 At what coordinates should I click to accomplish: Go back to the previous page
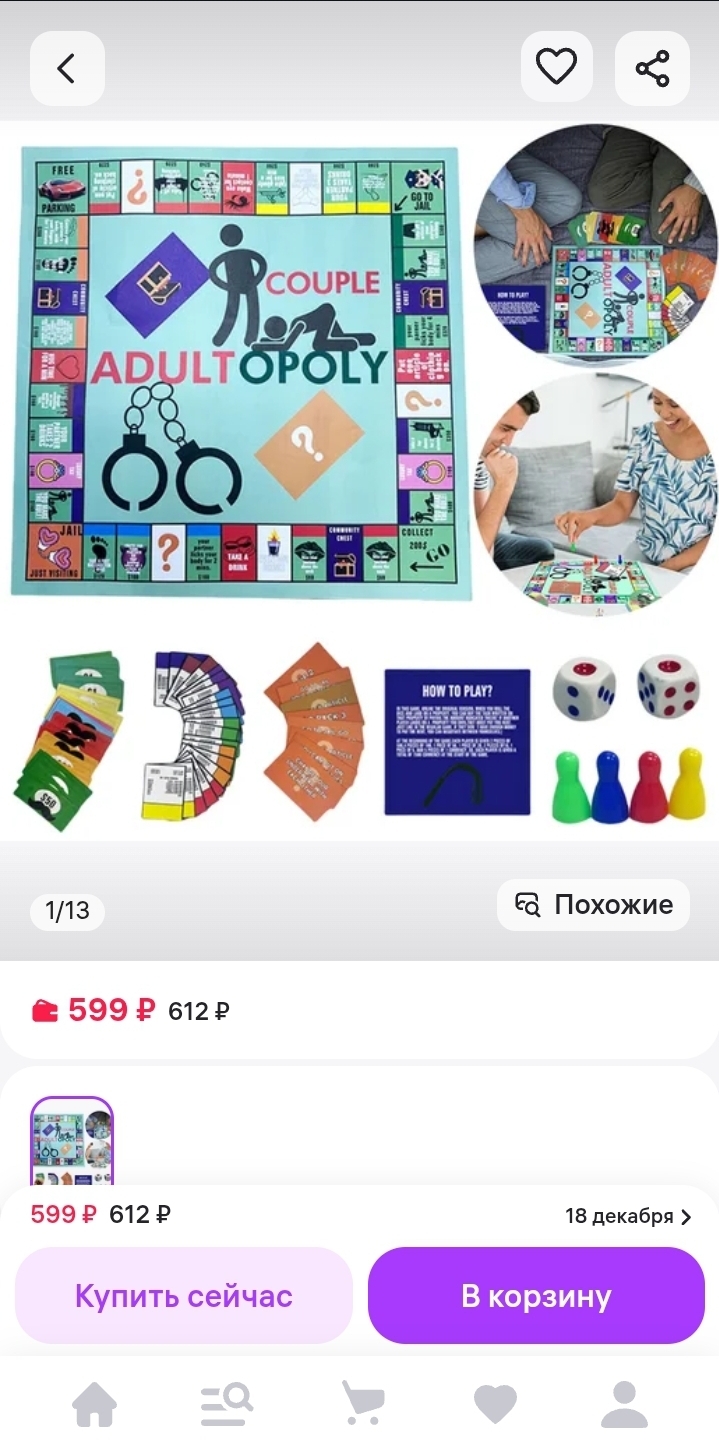point(67,68)
